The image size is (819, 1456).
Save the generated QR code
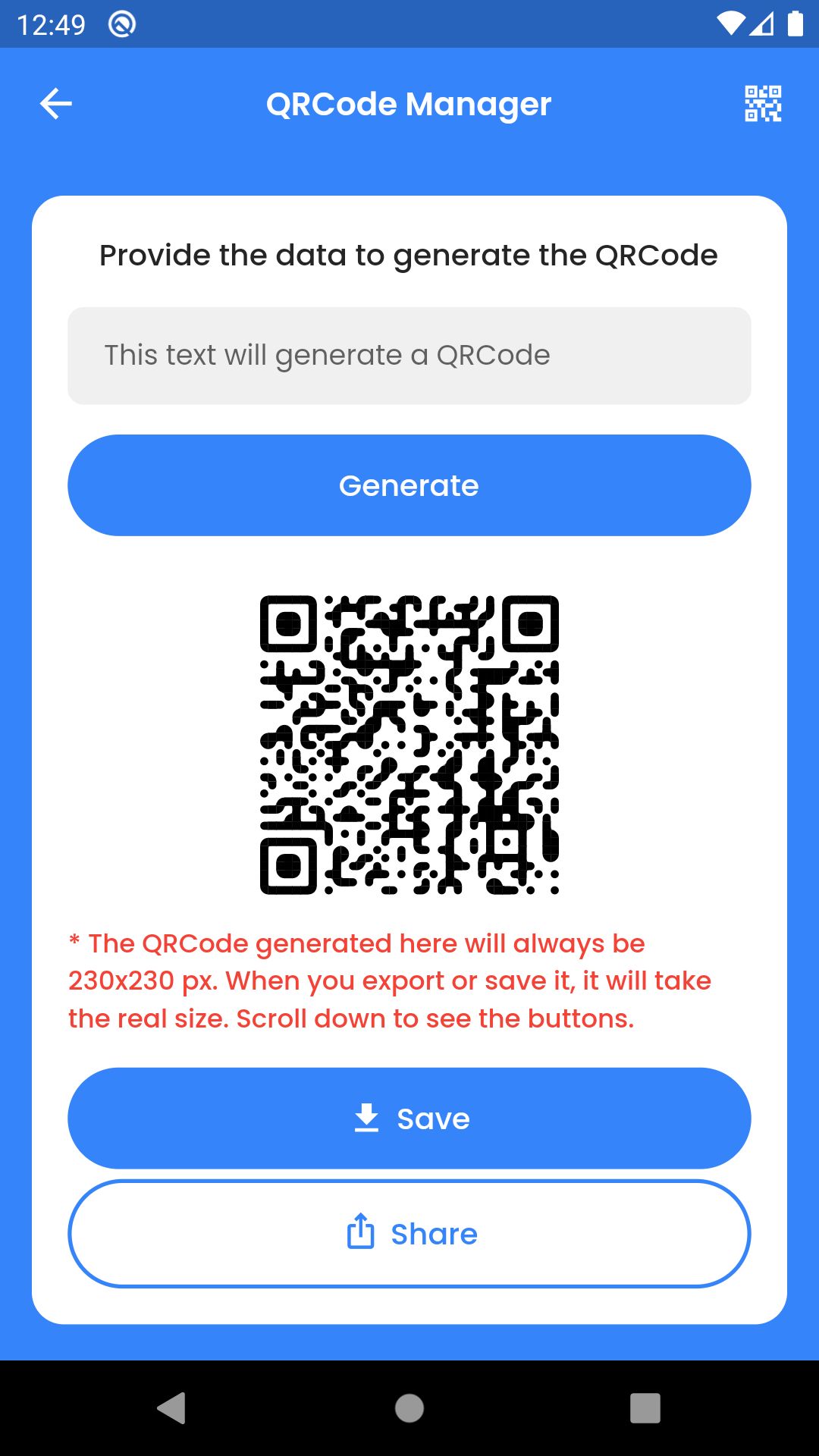[x=409, y=1119]
